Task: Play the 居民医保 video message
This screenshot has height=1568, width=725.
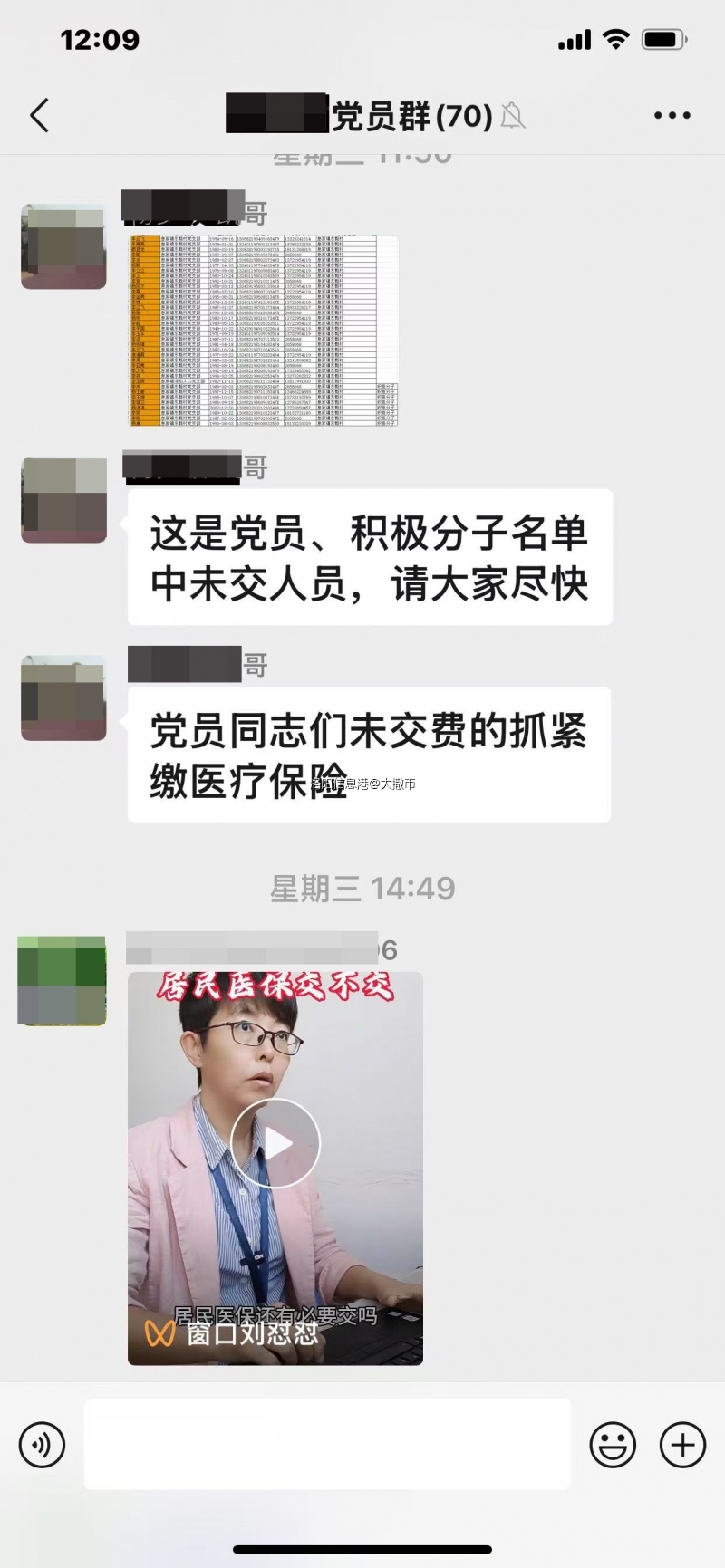Action: (x=275, y=1143)
